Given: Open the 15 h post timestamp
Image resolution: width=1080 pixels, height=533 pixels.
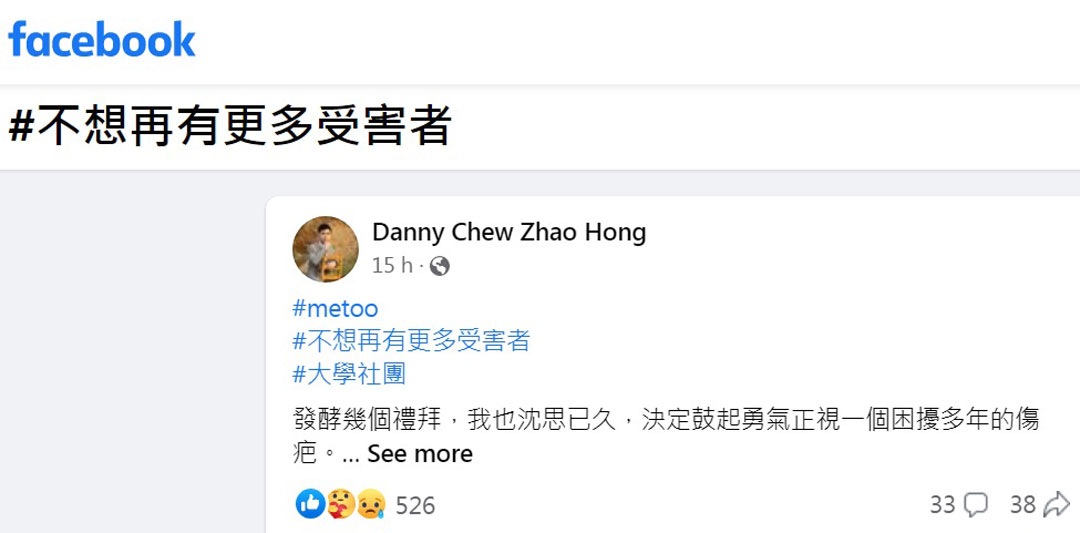Looking at the screenshot, I should [x=392, y=266].
